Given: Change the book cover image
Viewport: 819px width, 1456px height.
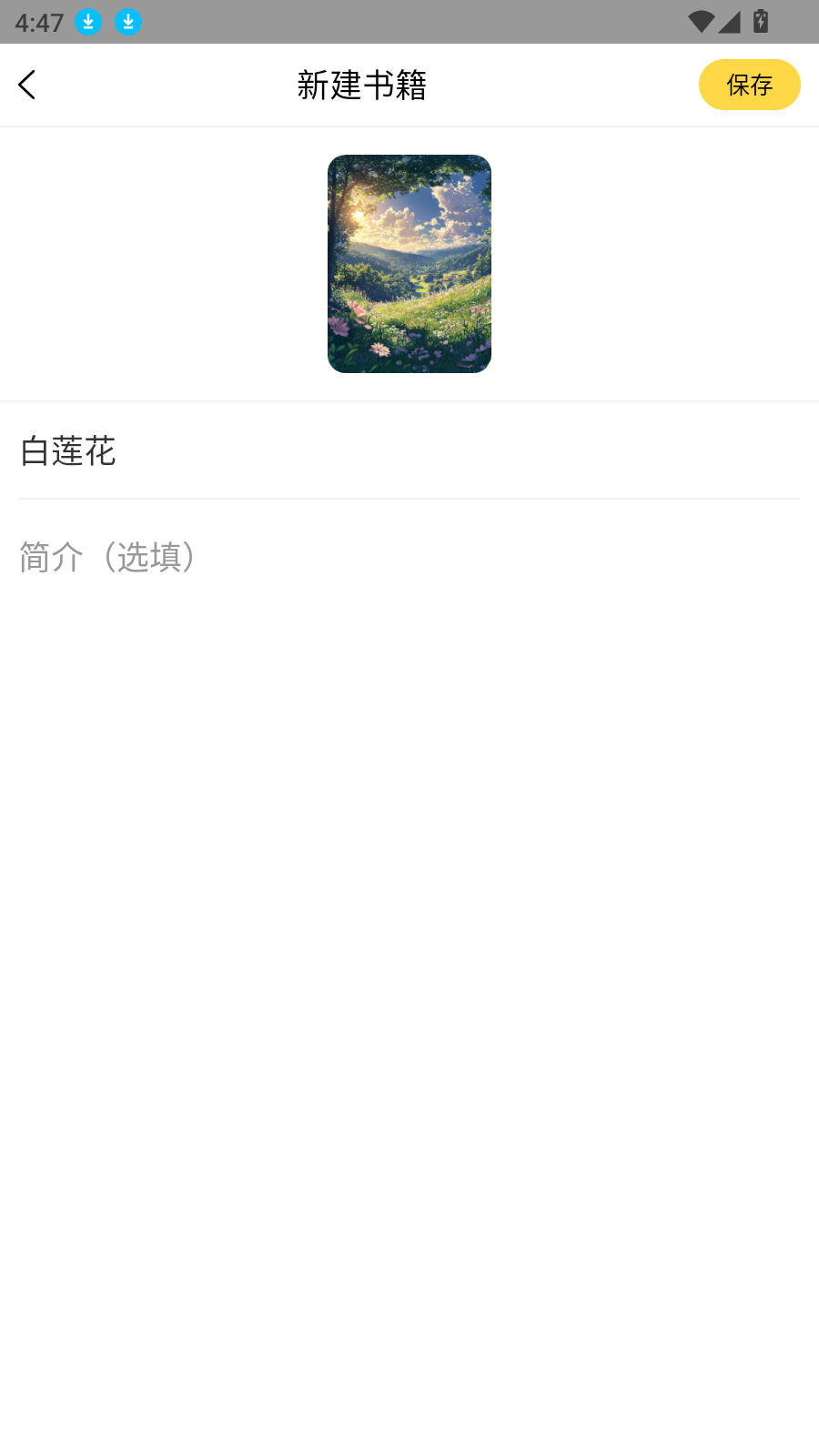Looking at the screenshot, I should (x=409, y=264).
